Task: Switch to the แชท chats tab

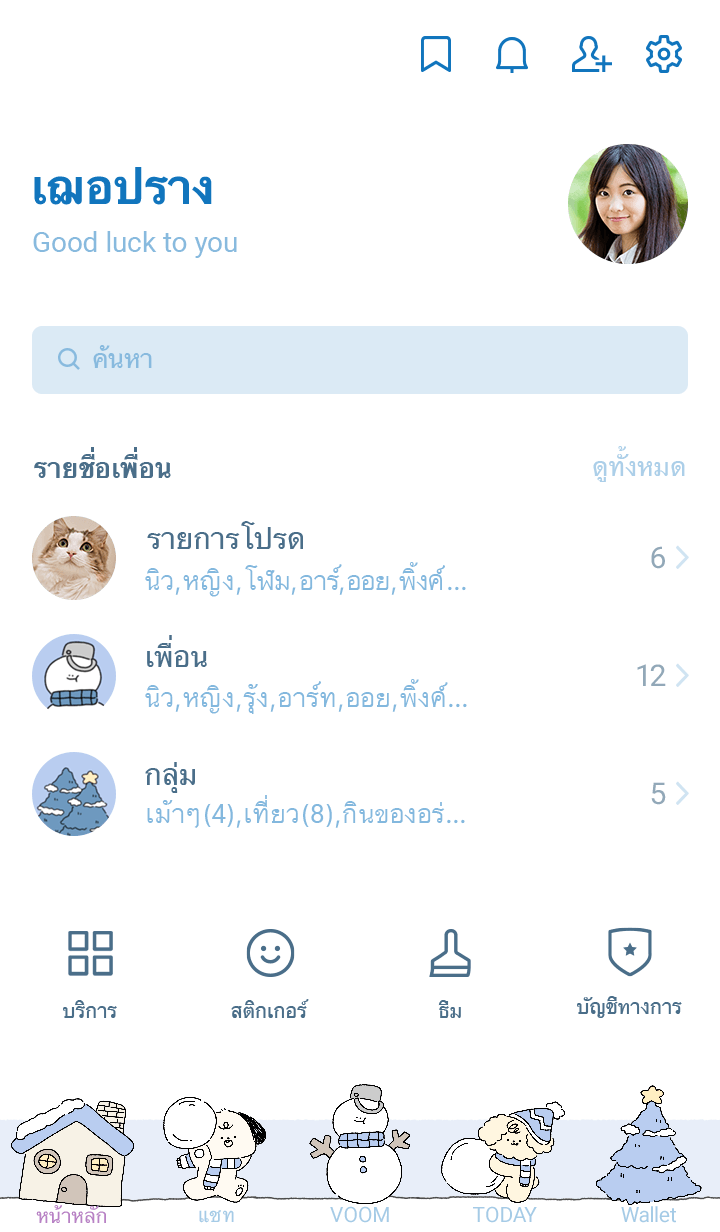Action: pyautogui.click(x=216, y=1165)
